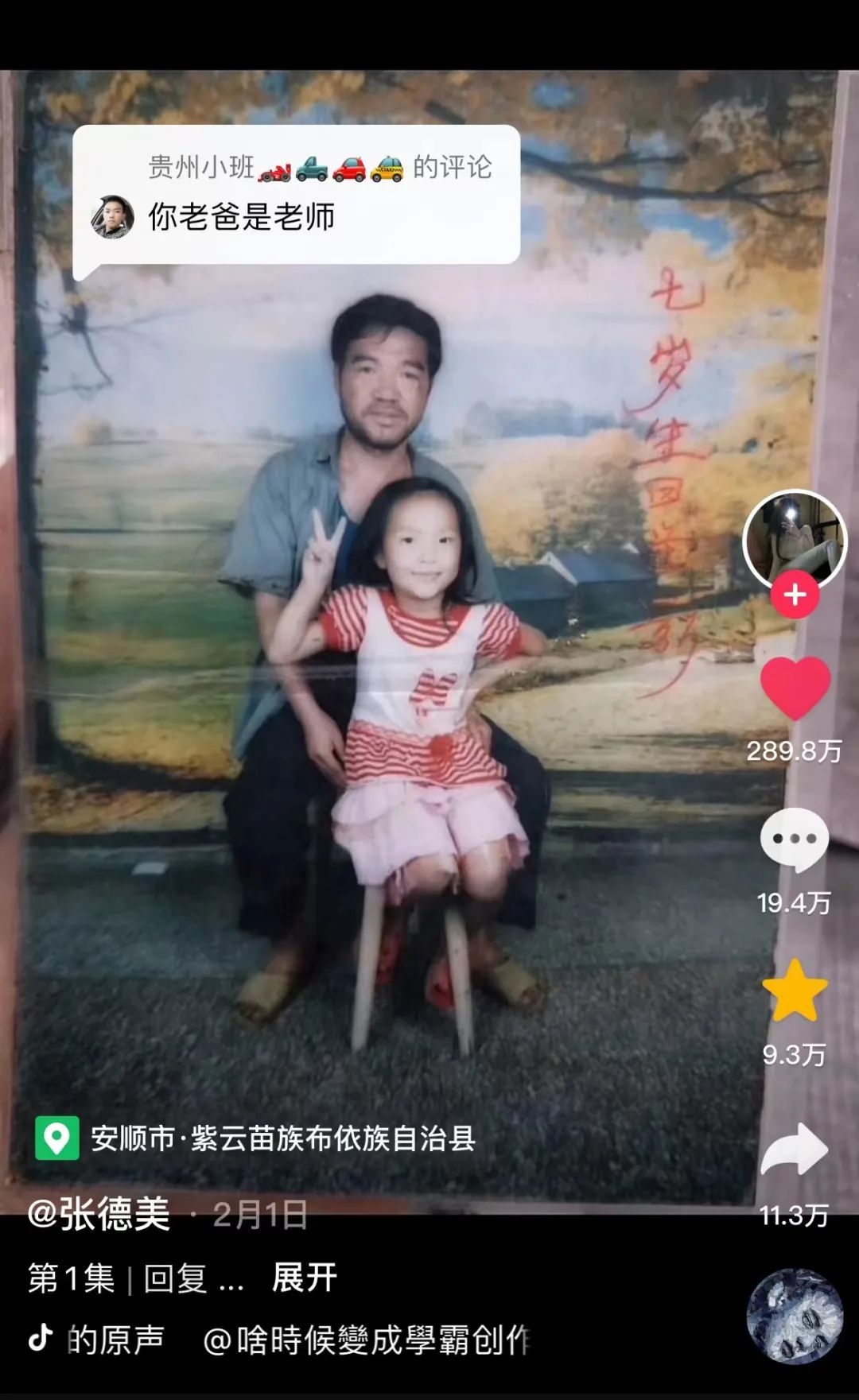Add this video to favorites
Image resolution: width=859 pixels, height=1400 pixels.
coord(795,991)
